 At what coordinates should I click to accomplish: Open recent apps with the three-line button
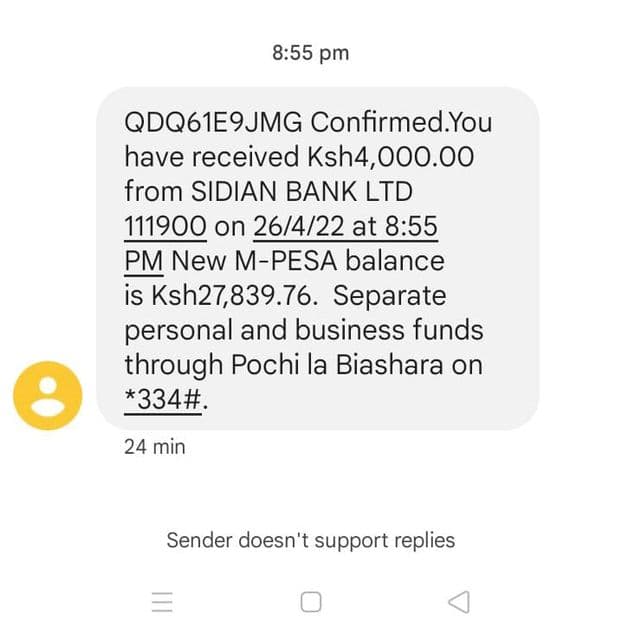(x=162, y=601)
